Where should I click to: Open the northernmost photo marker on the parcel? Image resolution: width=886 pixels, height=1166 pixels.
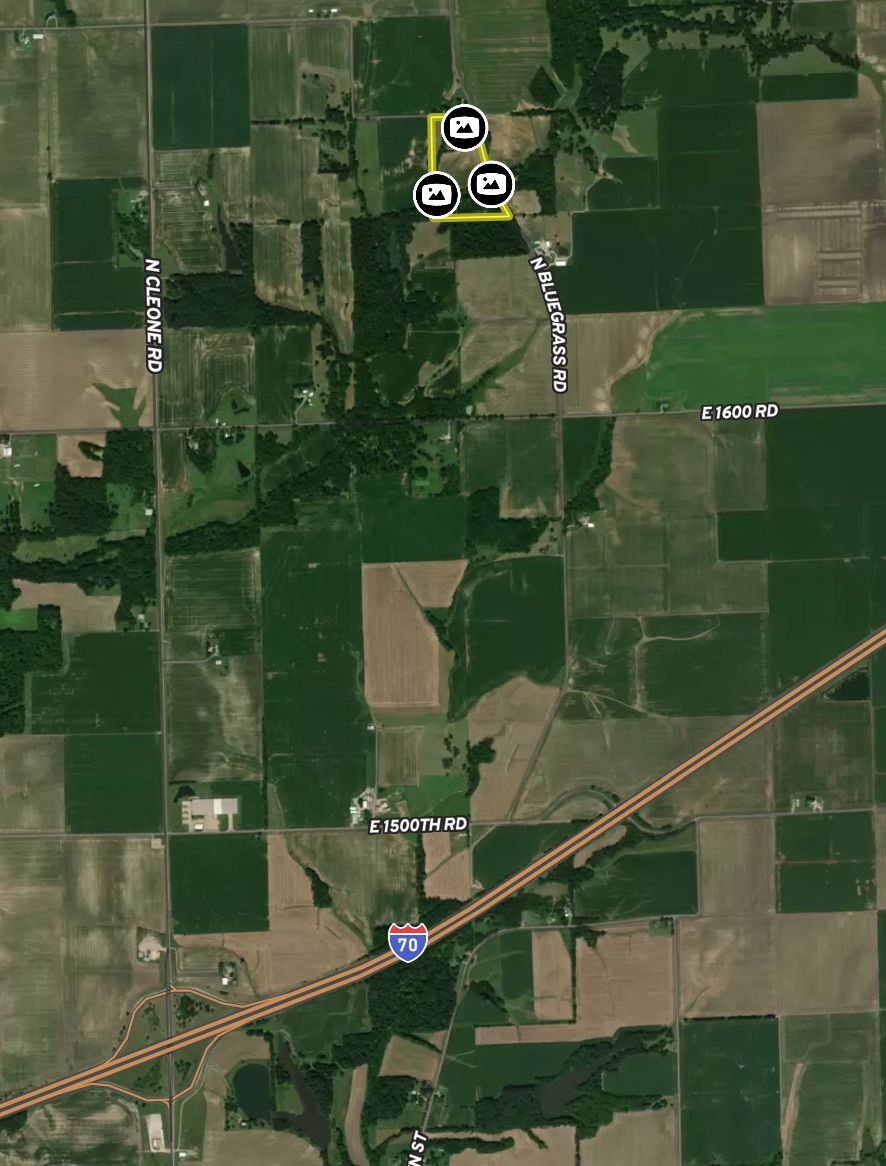[463, 127]
